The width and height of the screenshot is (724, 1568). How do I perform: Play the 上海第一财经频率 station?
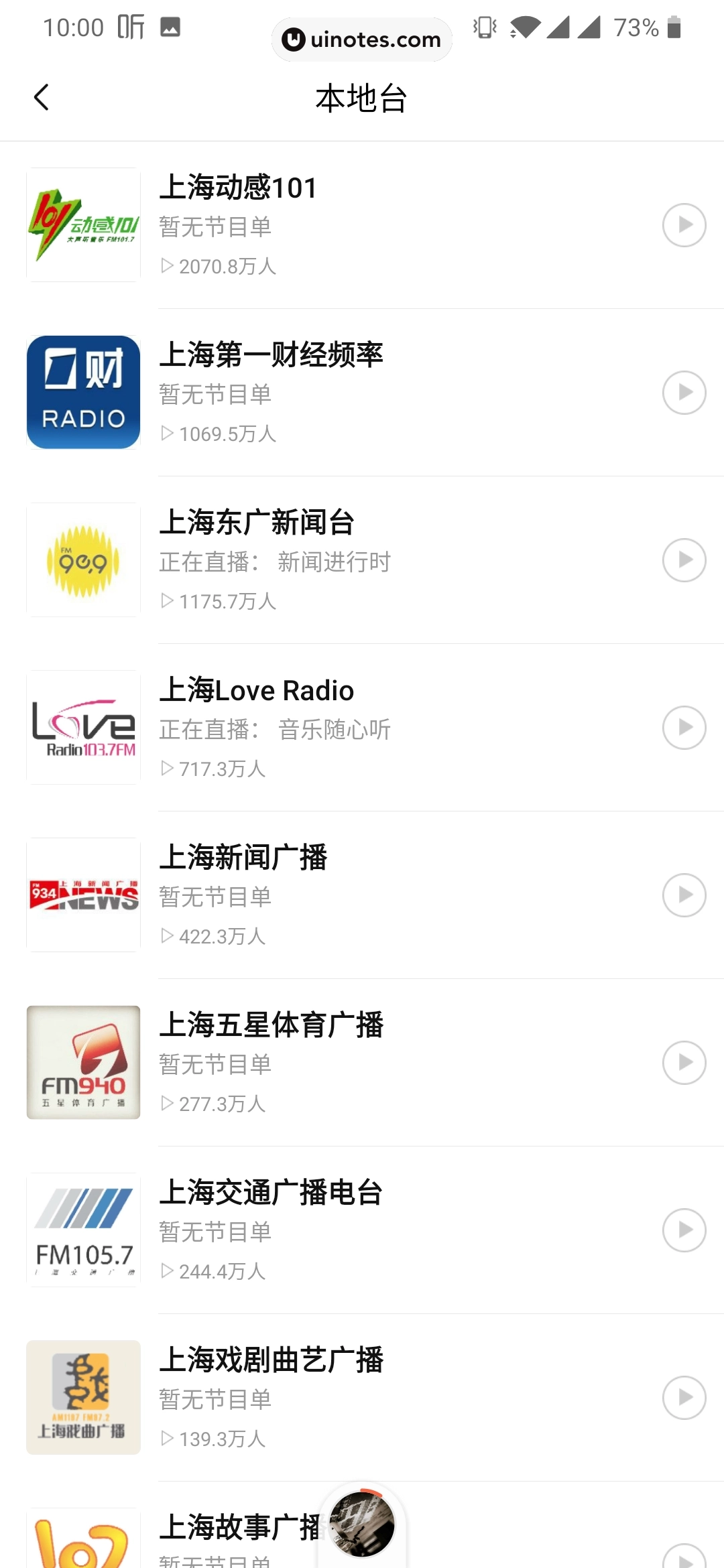click(684, 392)
